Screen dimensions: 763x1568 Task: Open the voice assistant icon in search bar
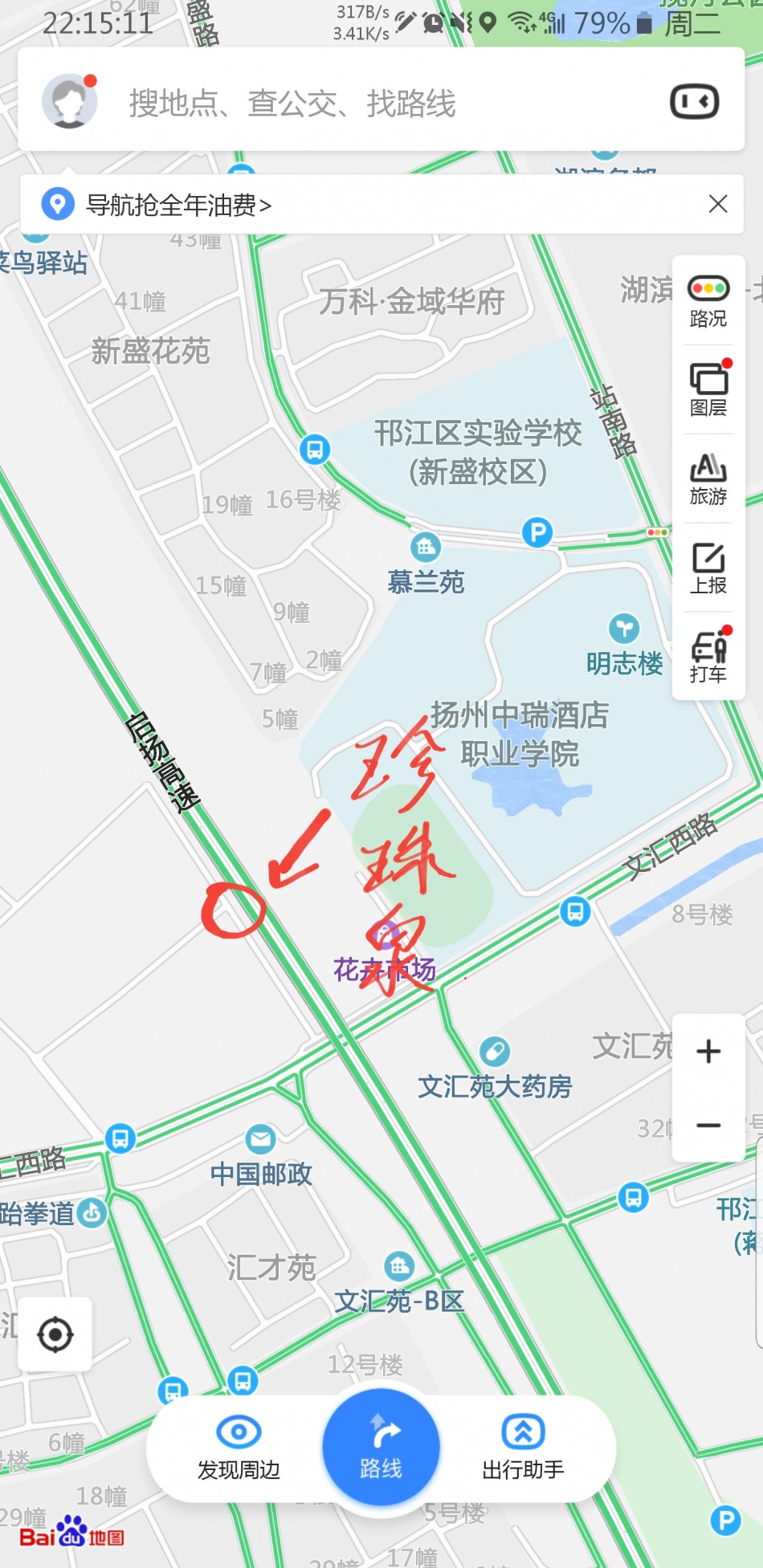coord(694,102)
